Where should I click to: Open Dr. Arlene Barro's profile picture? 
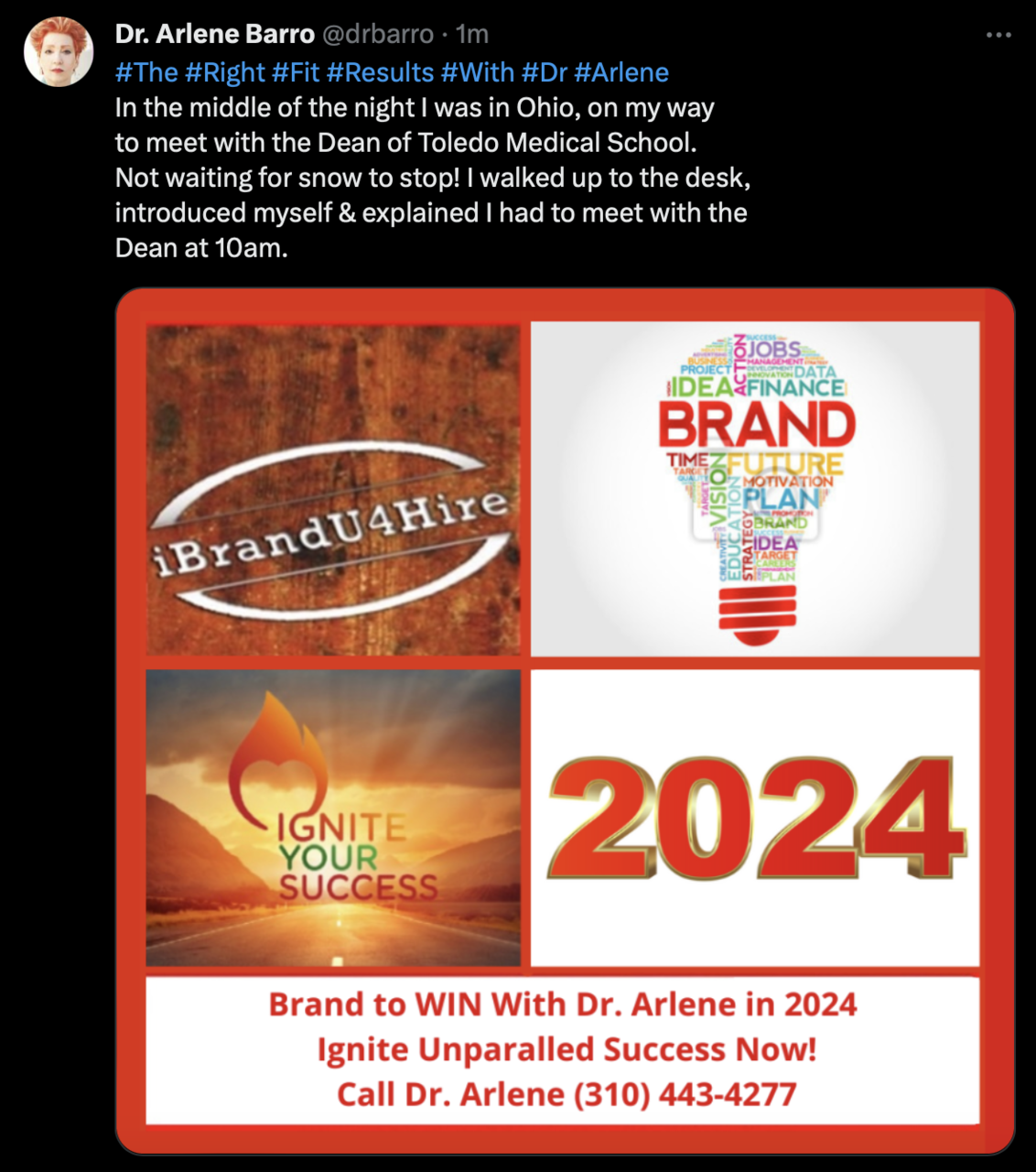click(59, 51)
